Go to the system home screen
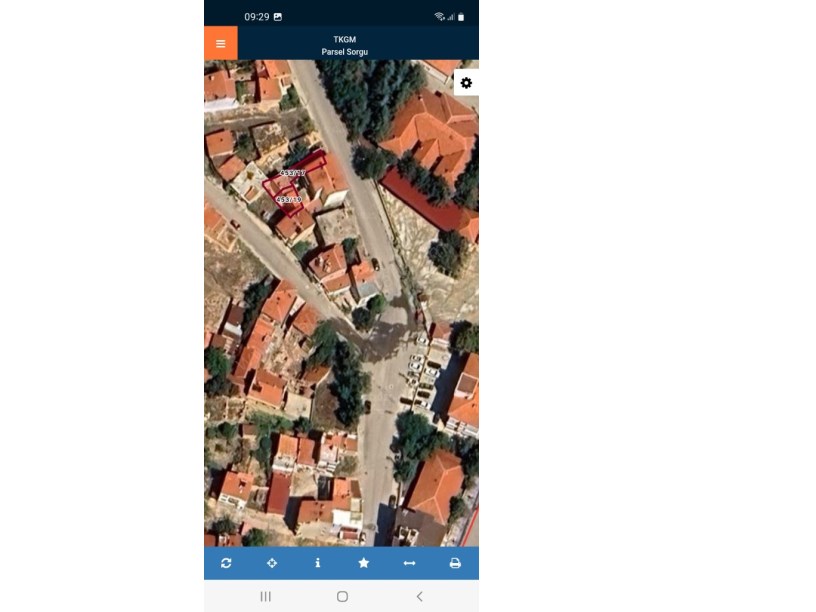 coord(342,596)
